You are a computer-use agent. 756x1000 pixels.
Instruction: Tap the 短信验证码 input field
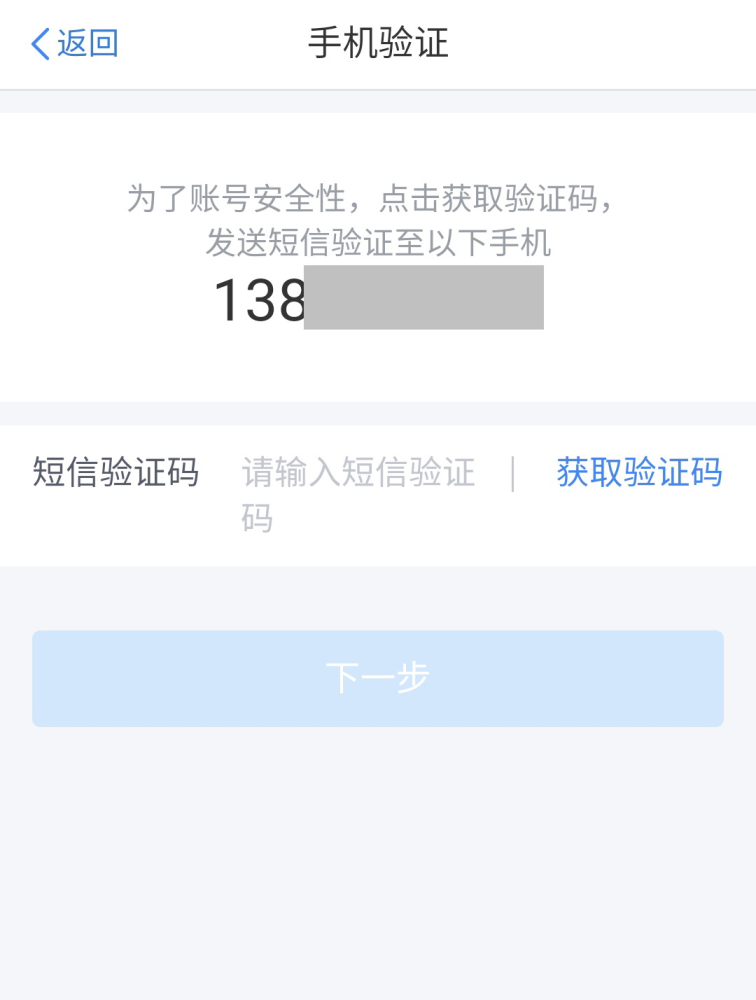[x=360, y=494]
